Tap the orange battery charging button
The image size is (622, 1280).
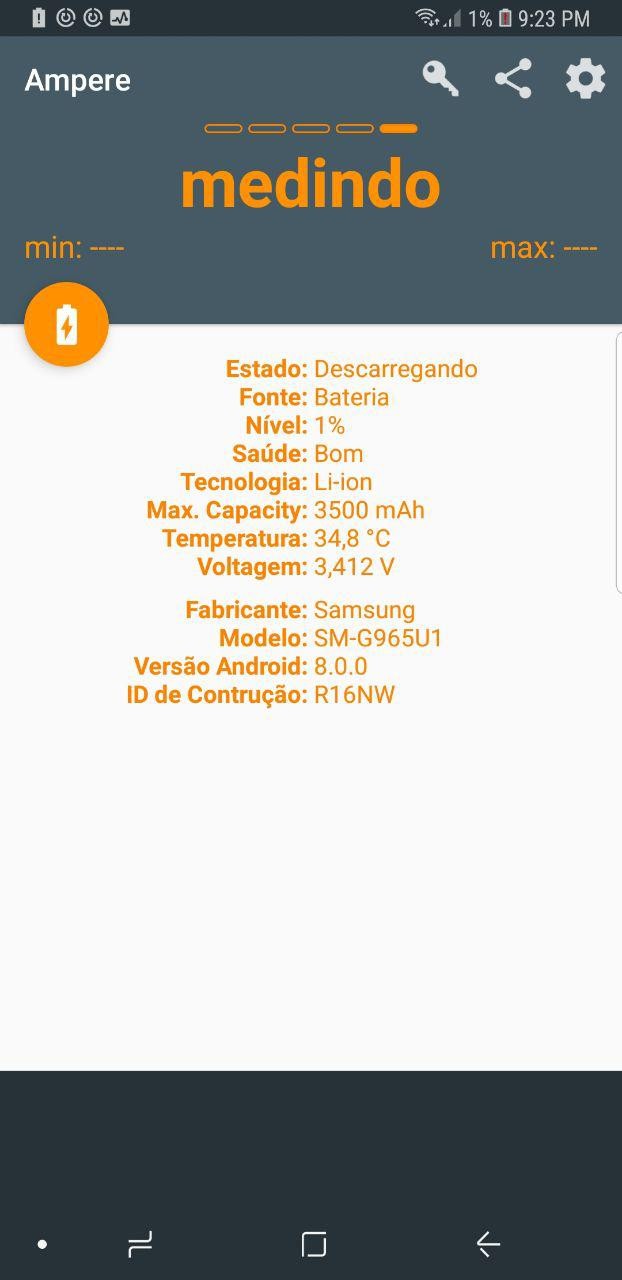click(x=66, y=324)
